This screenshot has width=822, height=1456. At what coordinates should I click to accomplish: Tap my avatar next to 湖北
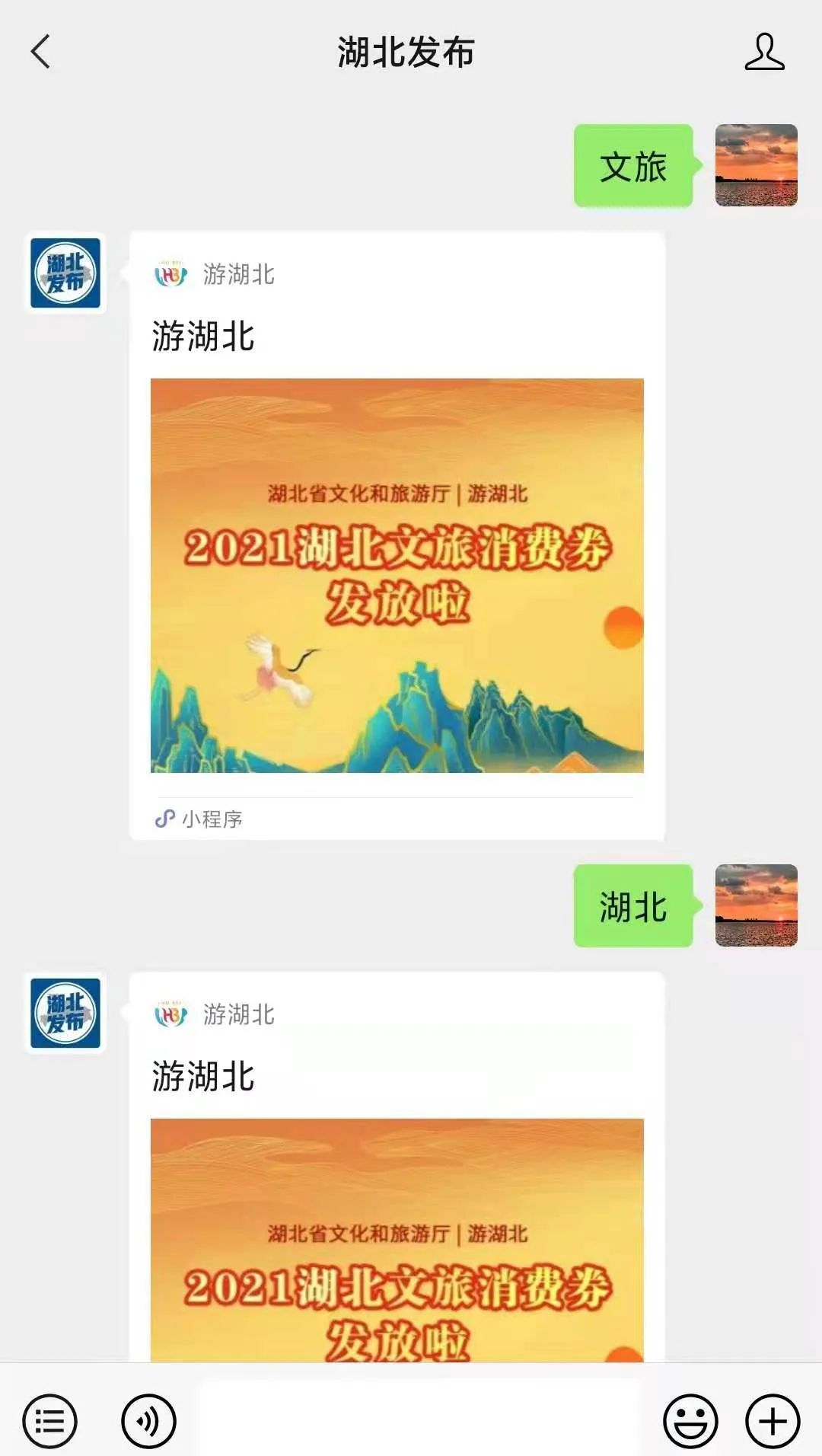point(756,905)
